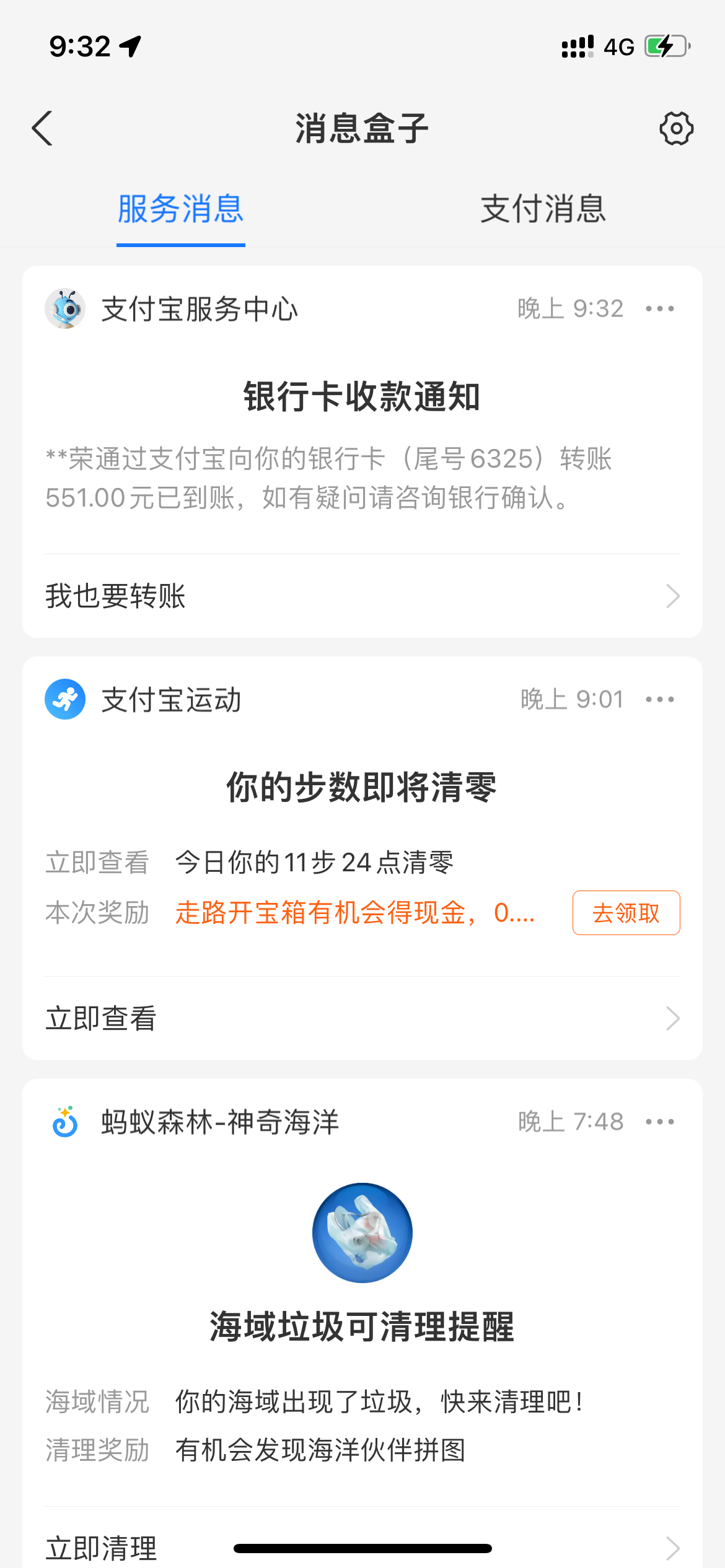Open the ocean trash bubble thumbnail
This screenshot has height=1568, width=725.
pyautogui.click(x=362, y=1232)
